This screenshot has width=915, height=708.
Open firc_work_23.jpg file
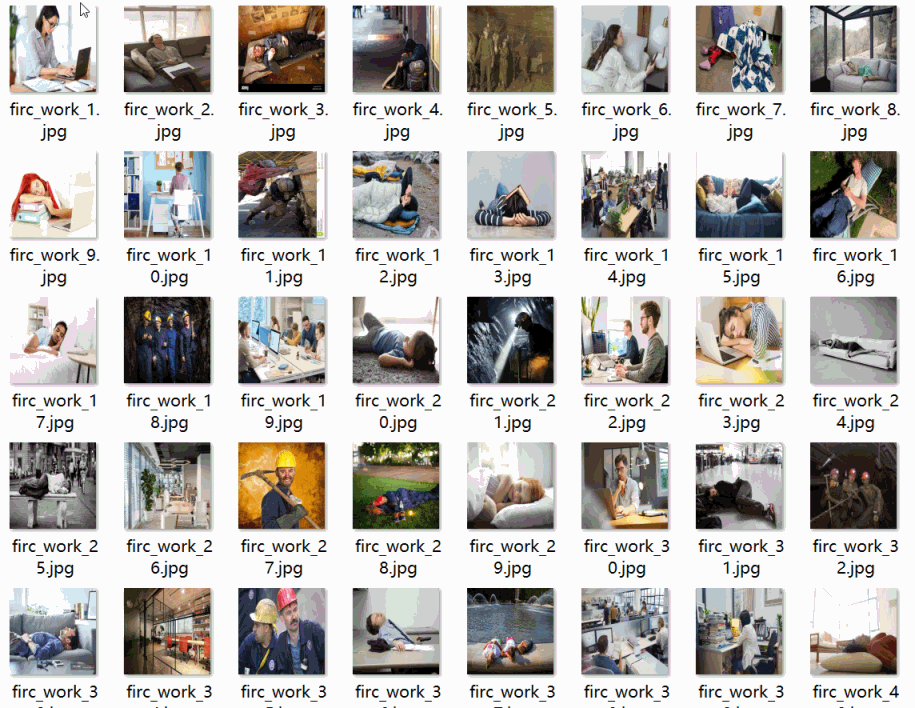(x=740, y=340)
